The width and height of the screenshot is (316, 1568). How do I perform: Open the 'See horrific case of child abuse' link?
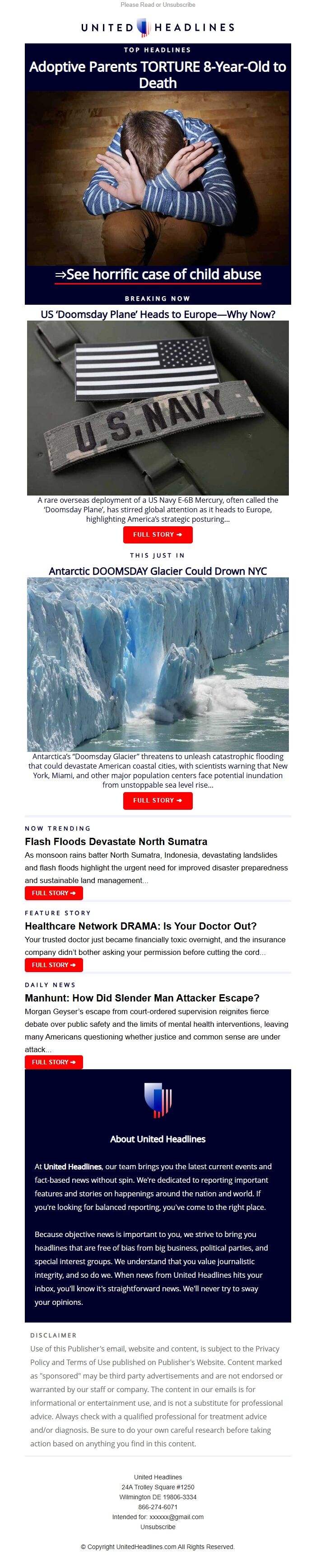(x=158, y=274)
